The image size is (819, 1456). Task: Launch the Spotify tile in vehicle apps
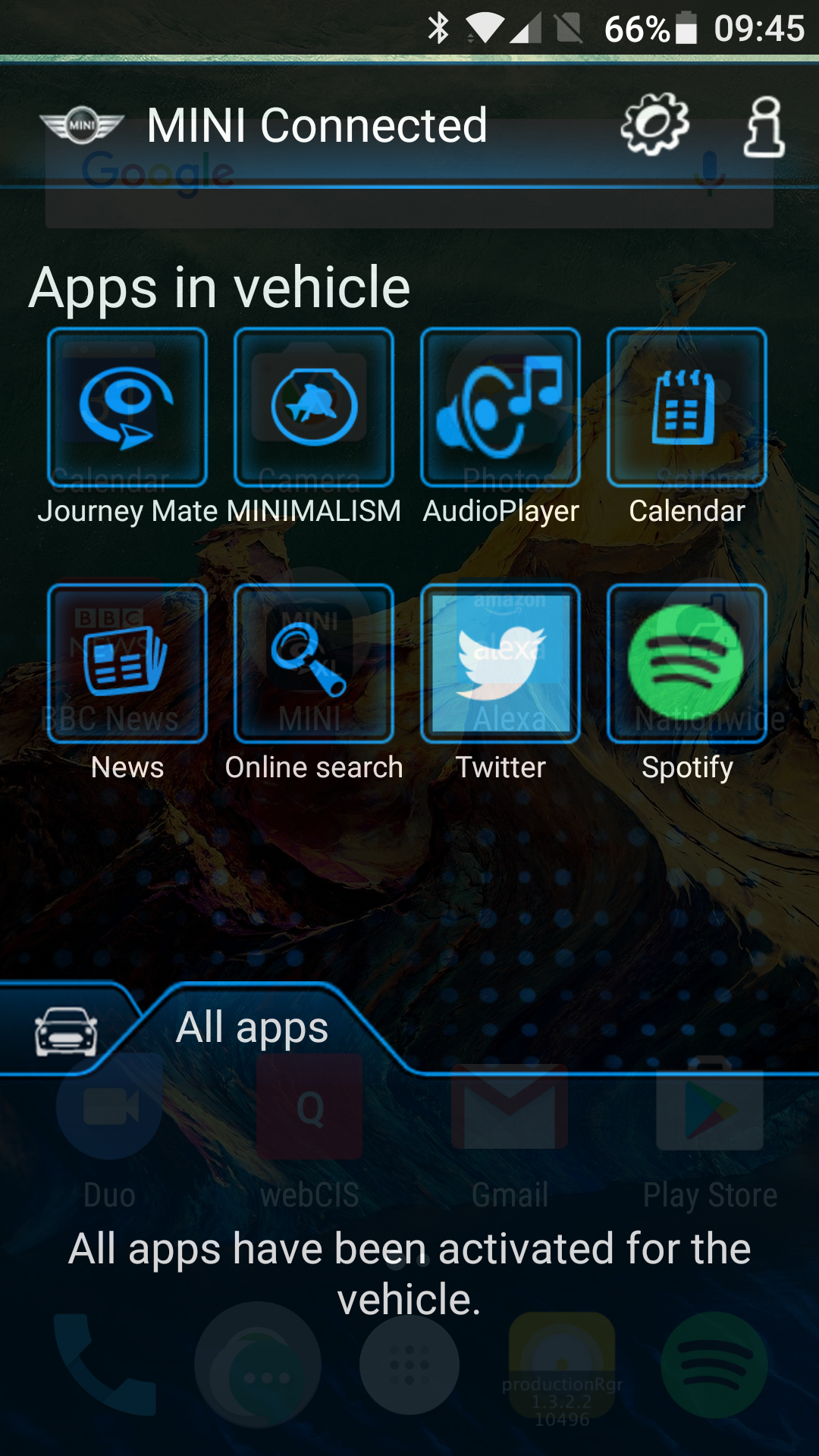point(687,664)
